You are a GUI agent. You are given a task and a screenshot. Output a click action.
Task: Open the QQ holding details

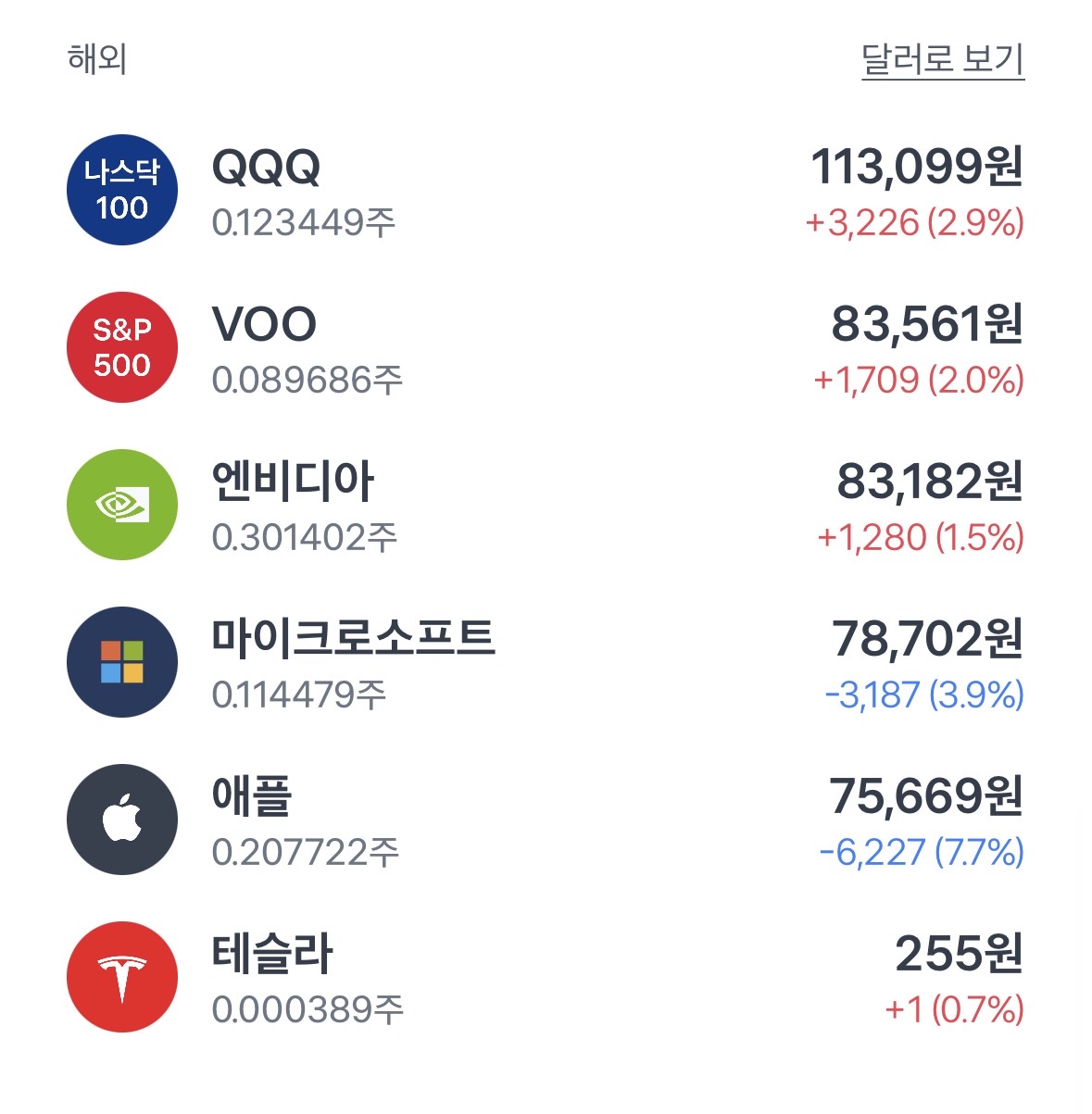(x=545, y=192)
